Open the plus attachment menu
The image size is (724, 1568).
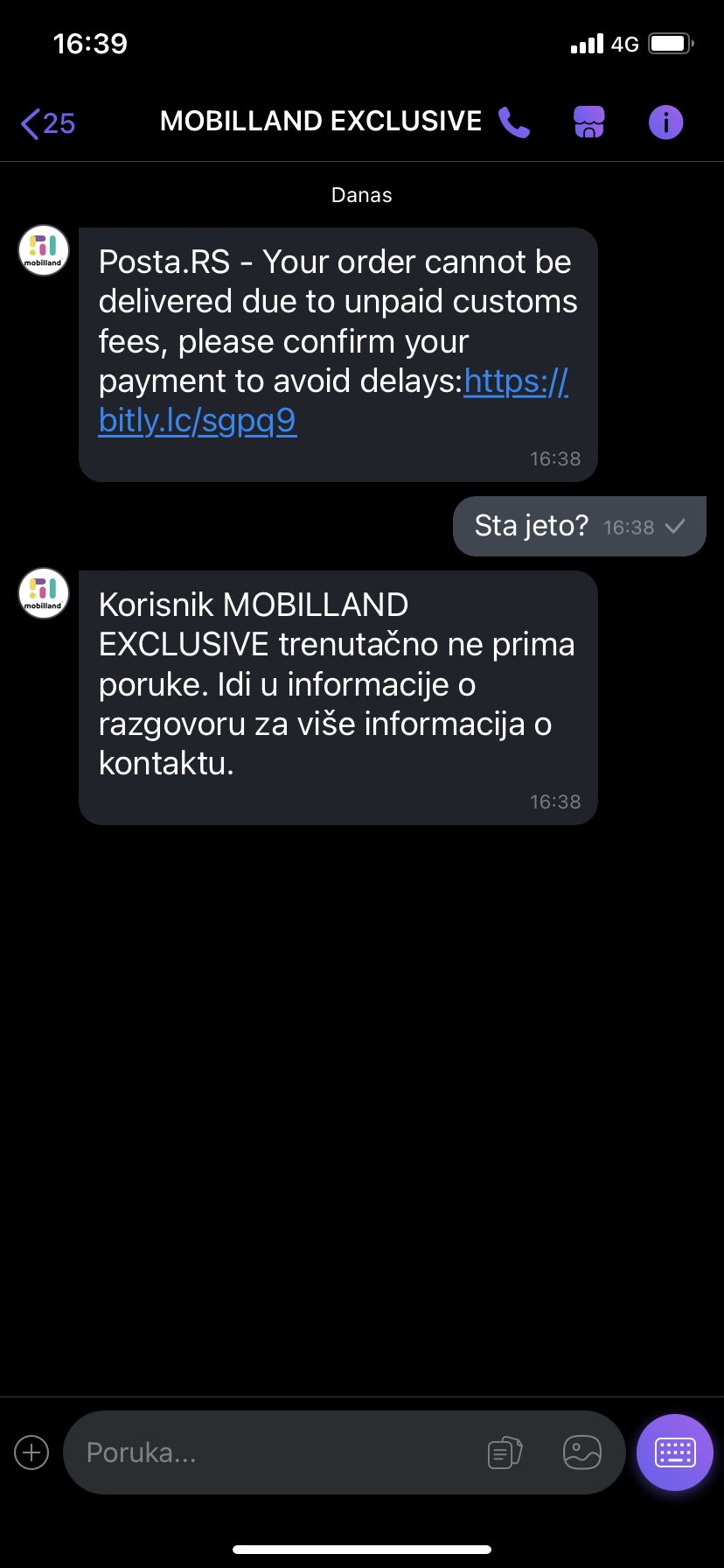point(31,1452)
